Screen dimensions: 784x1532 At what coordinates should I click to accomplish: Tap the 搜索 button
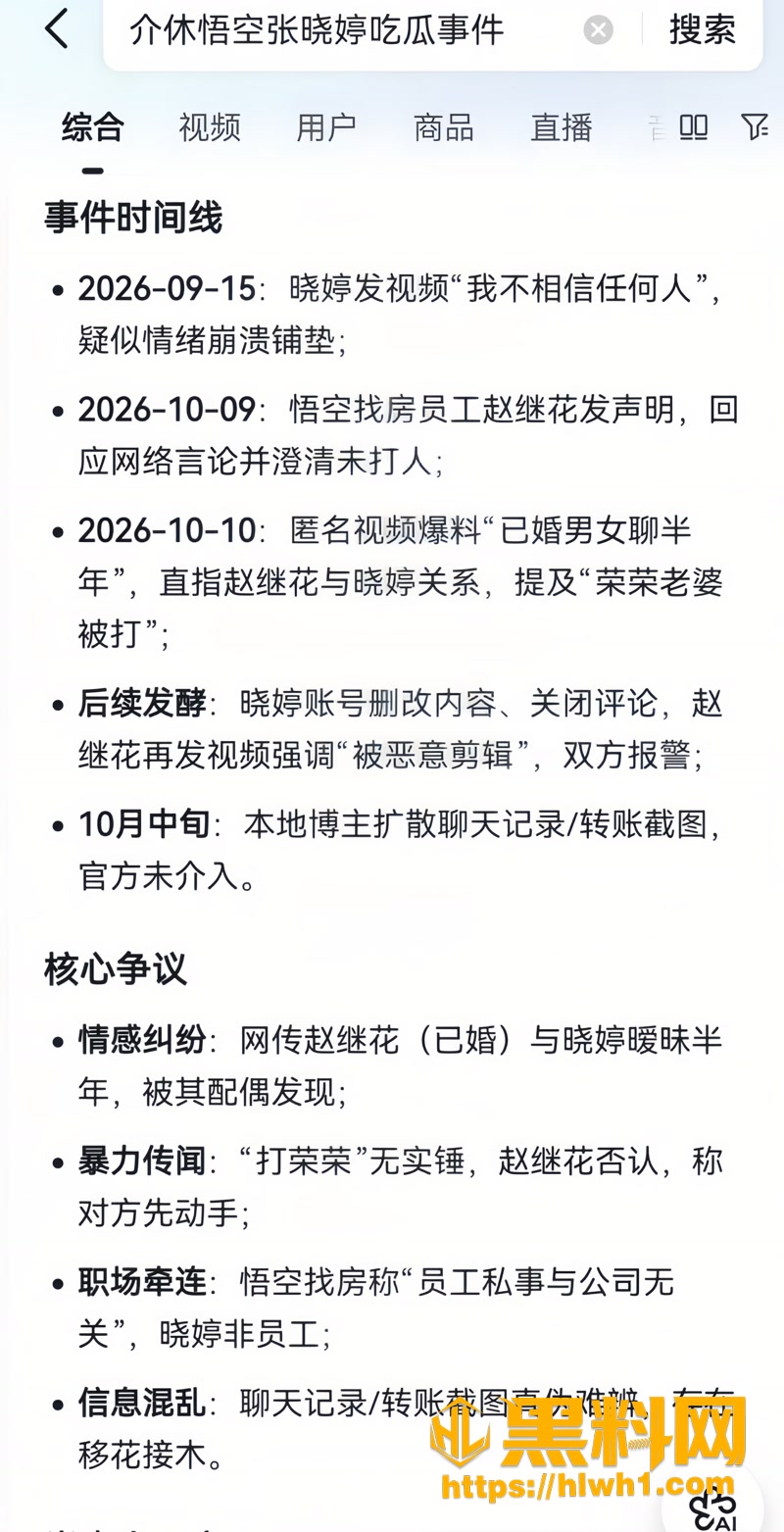pos(703,30)
